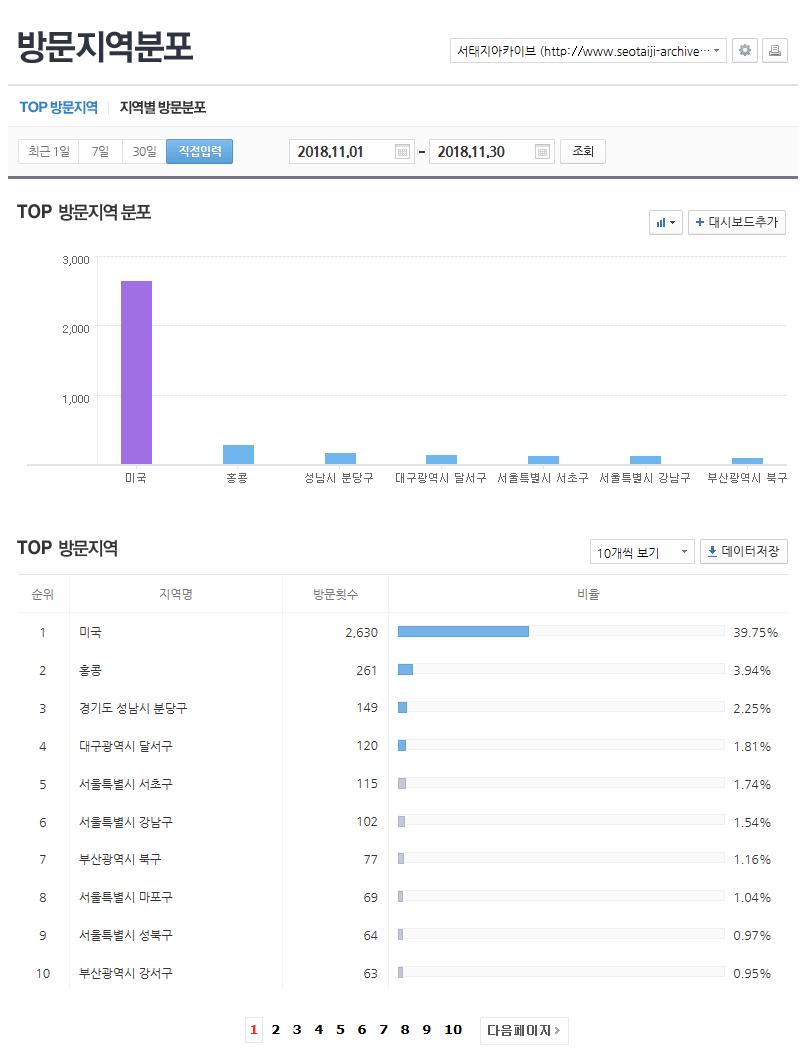Tap the 다음페이지 next button
Image resolution: width=806 pixels, height=1061 pixels.
(x=524, y=1029)
